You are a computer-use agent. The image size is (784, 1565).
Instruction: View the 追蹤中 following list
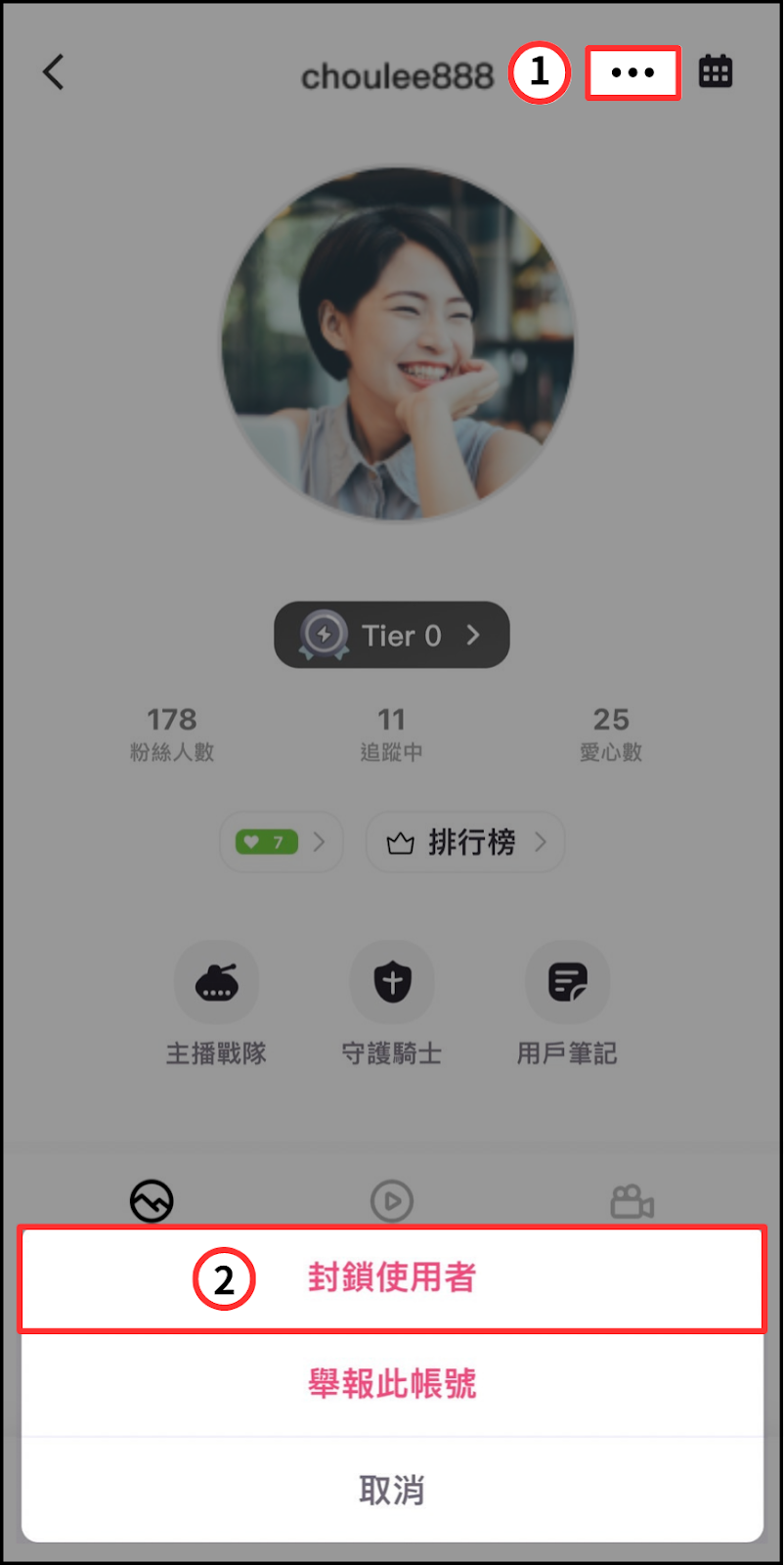pyautogui.click(x=392, y=735)
